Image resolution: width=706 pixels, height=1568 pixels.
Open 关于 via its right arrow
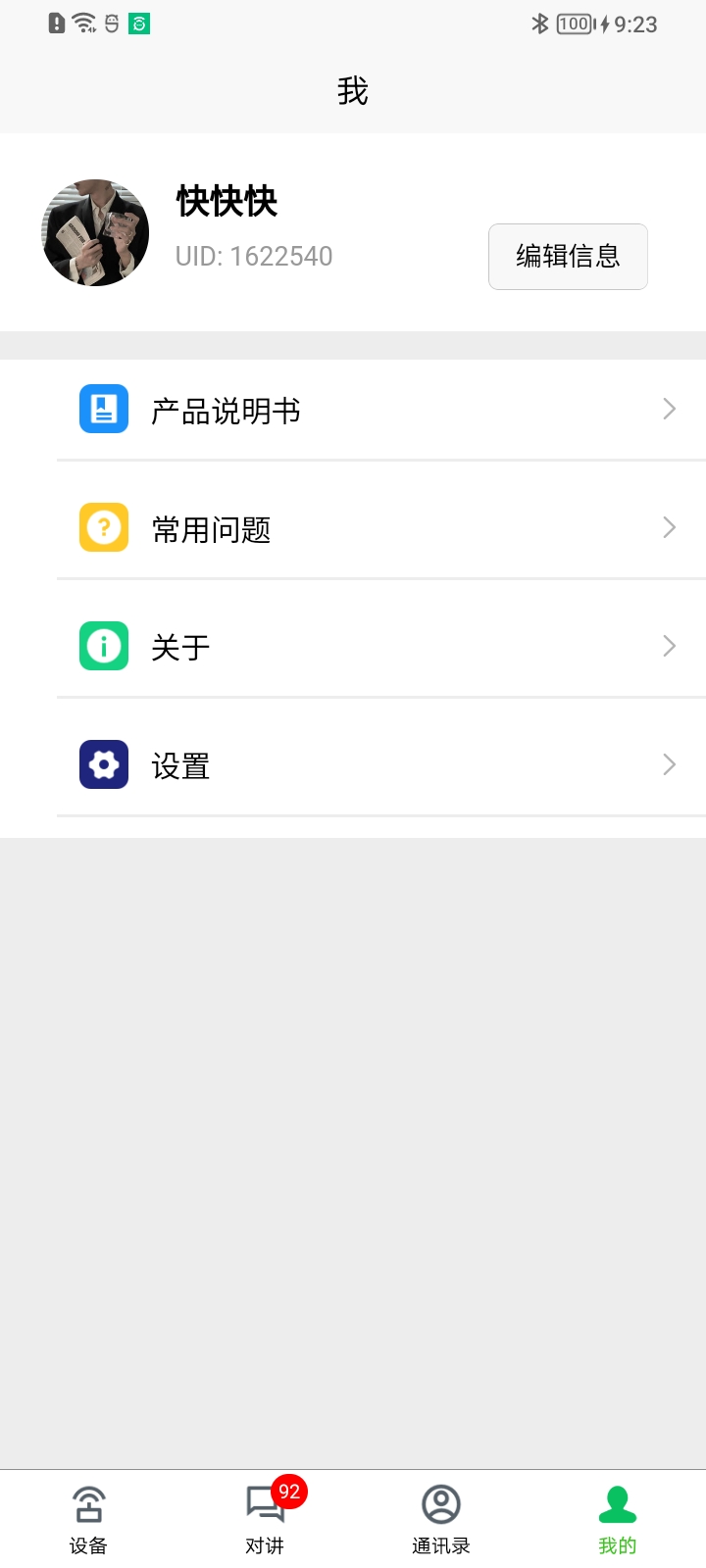point(669,646)
